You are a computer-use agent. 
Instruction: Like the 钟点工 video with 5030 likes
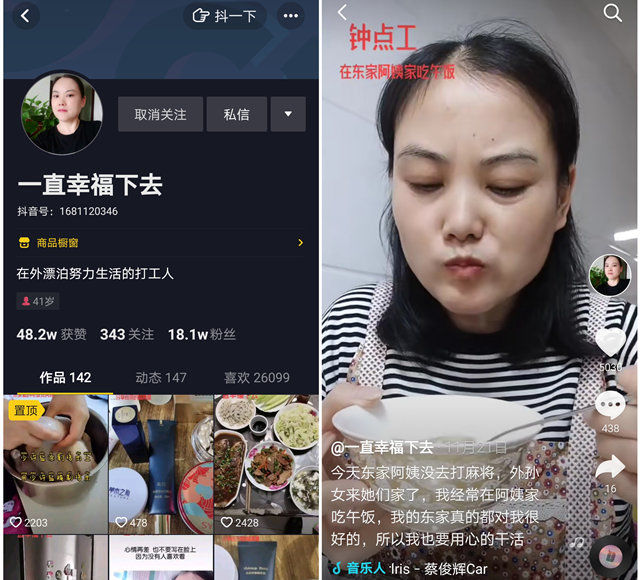(x=609, y=341)
